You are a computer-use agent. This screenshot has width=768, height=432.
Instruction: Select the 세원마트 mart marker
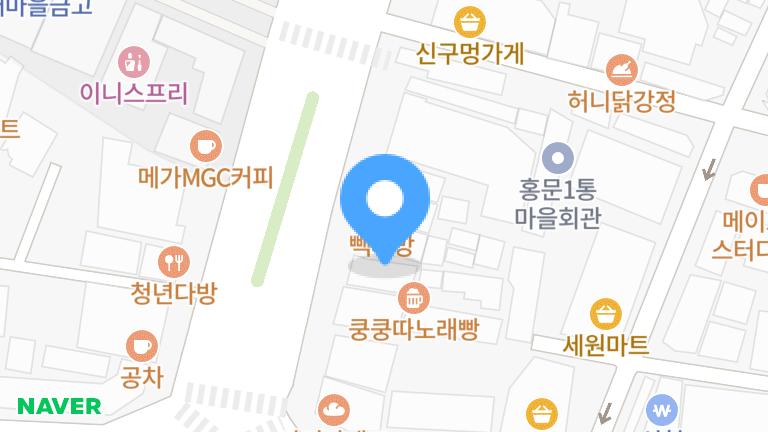click(x=605, y=315)
